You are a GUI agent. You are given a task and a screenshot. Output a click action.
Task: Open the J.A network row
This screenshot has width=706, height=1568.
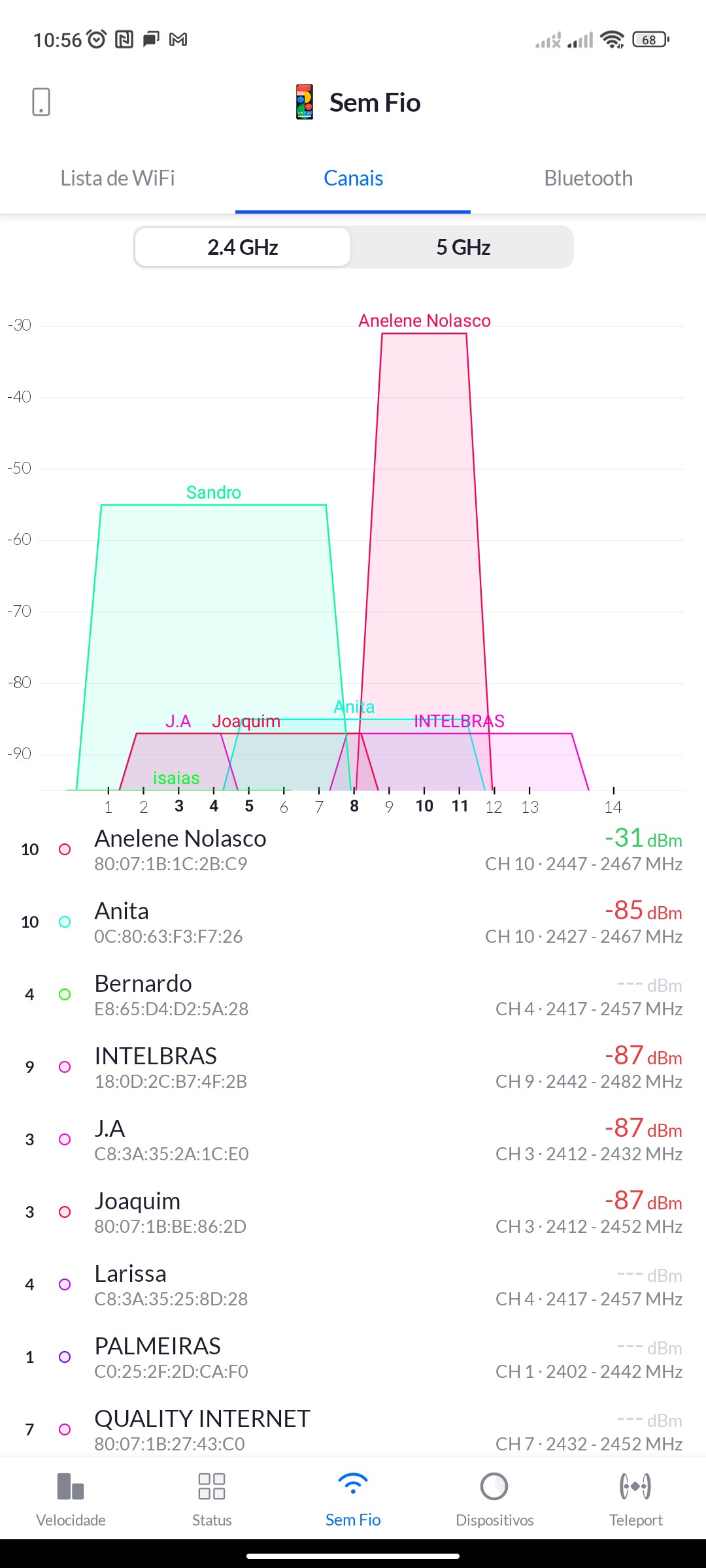tap(353, 1139)
